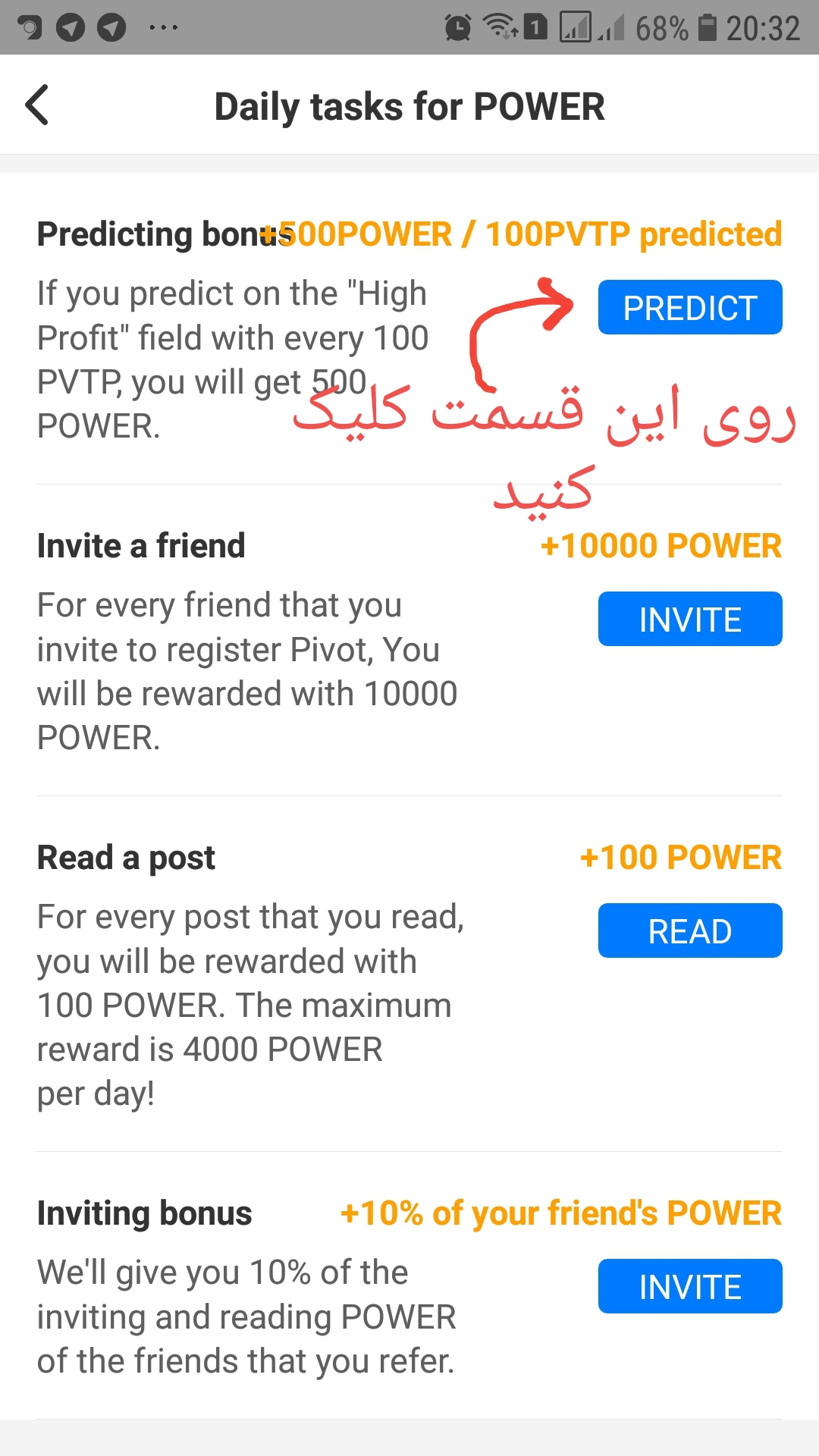Go back from Daily tasks page
The height and width of the screenshot is (1456, 819).
(x=37, y=105)
